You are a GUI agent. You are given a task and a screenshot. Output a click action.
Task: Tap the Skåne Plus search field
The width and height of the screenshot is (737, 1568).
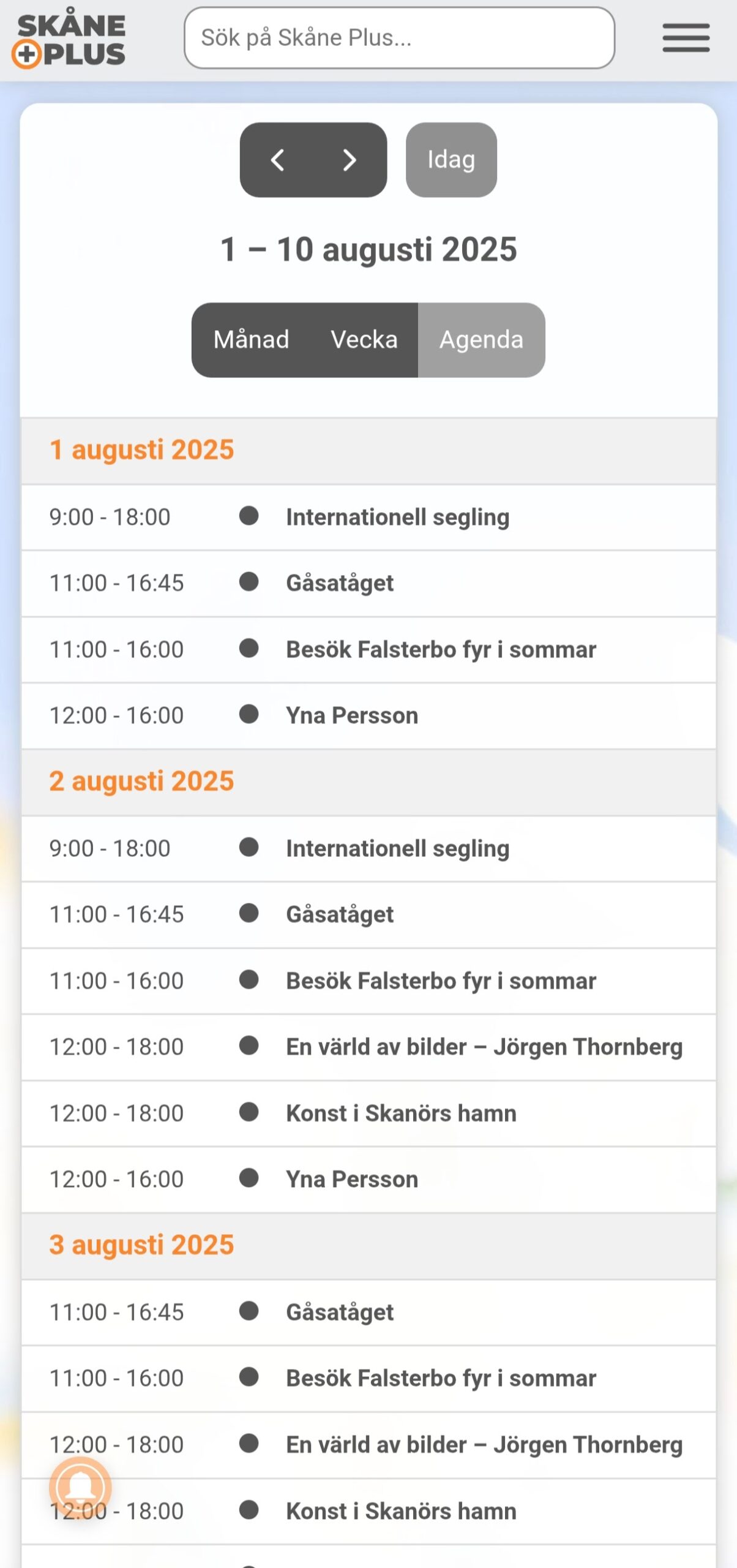point(399,38)
